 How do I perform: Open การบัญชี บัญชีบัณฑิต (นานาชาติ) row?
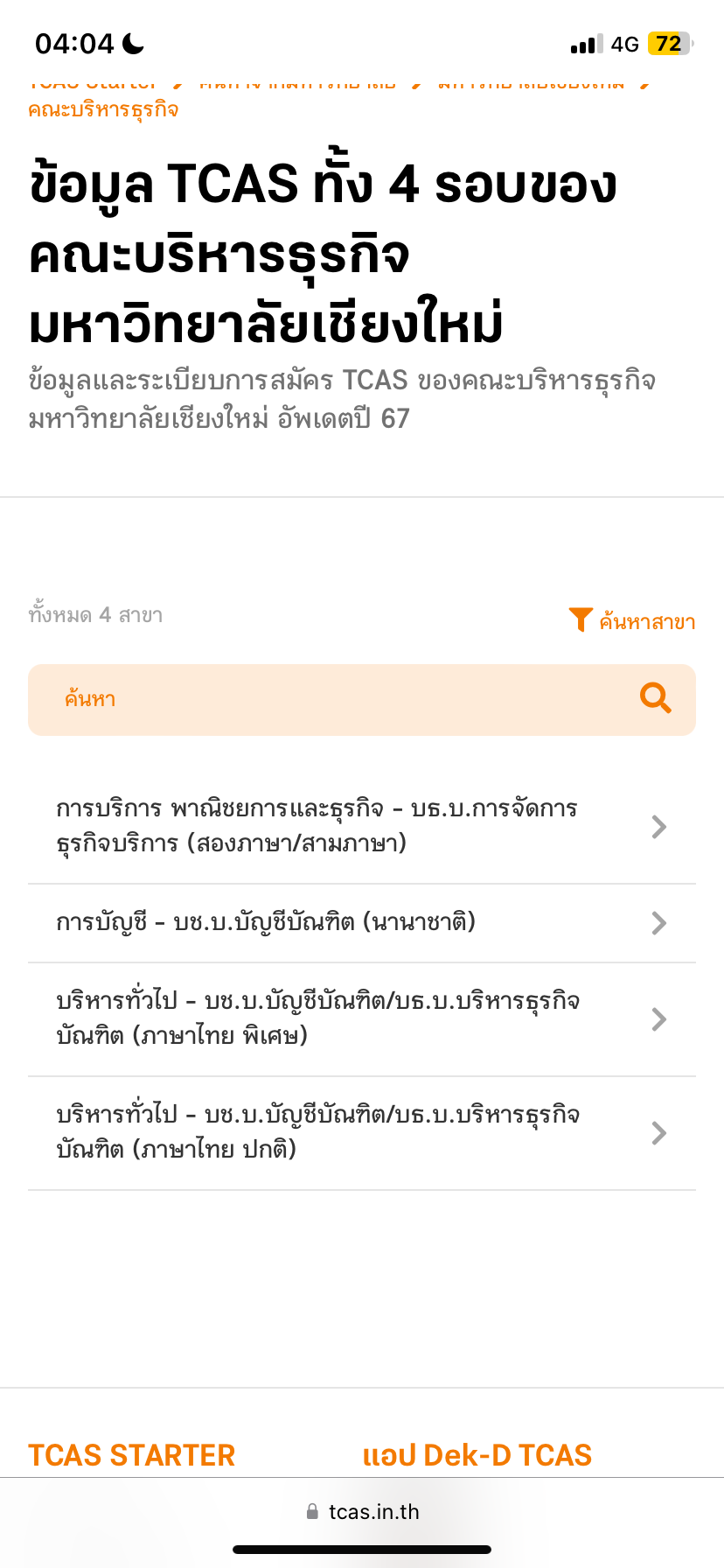pyautogui.click(x=362, y=923)
